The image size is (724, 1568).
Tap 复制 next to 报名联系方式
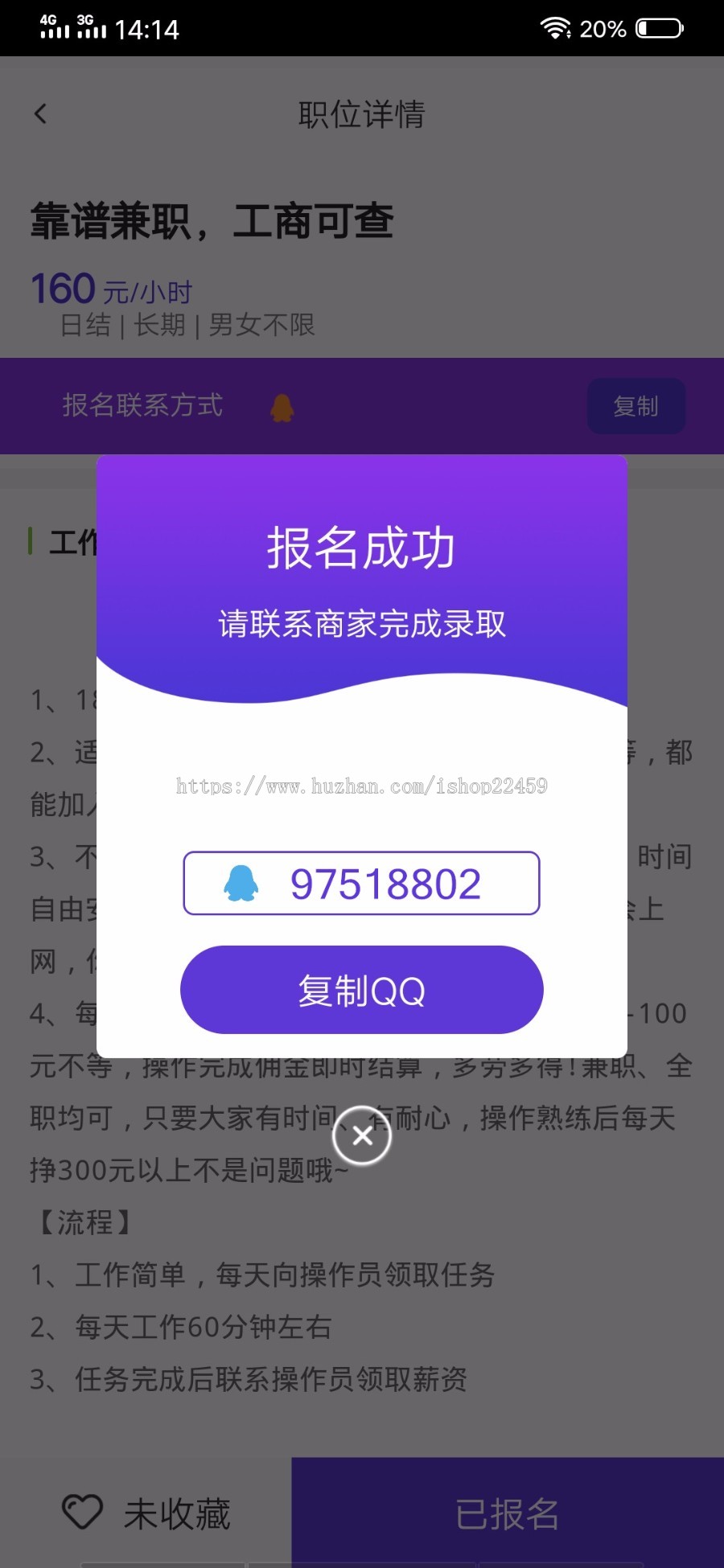pos(636,406)
